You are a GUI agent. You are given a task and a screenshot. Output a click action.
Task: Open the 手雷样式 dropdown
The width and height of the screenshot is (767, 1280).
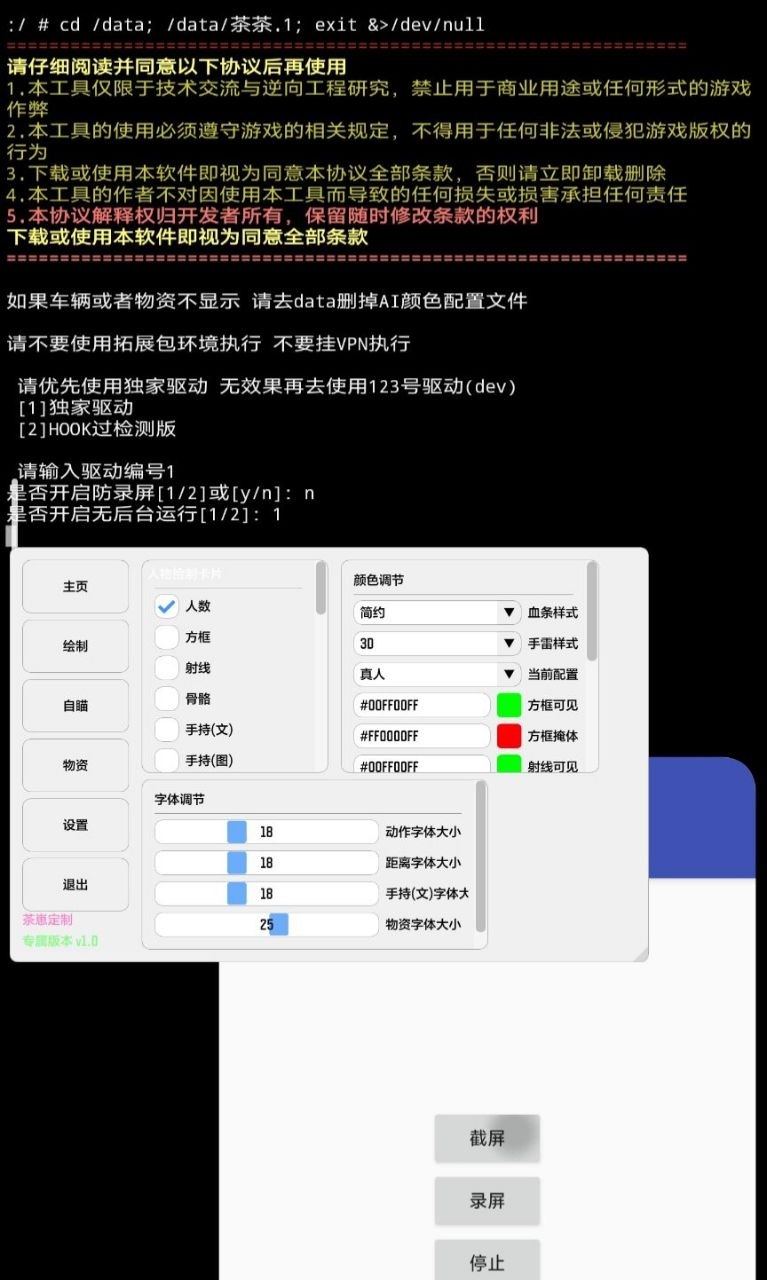(x=437, y=643)
